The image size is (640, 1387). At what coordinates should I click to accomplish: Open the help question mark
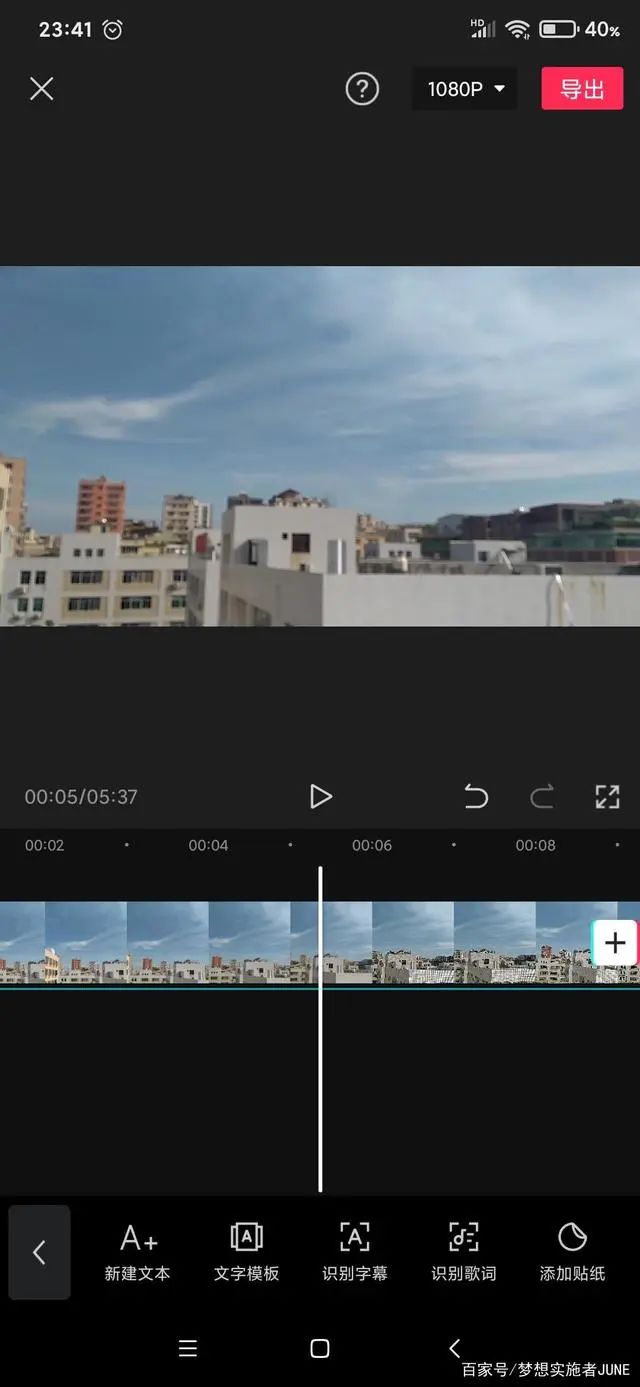(362, 89)
